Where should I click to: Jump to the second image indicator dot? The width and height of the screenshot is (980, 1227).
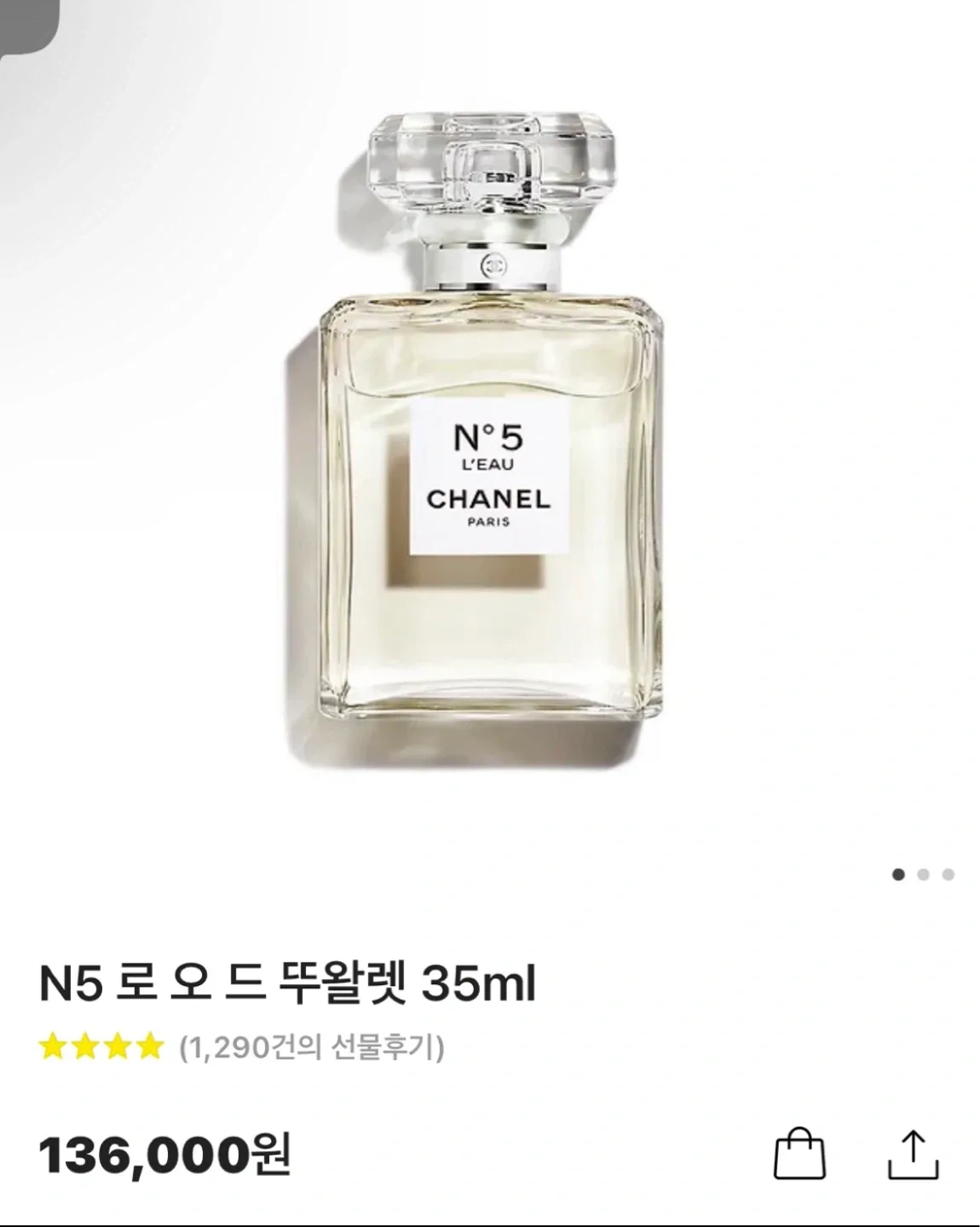923,874
